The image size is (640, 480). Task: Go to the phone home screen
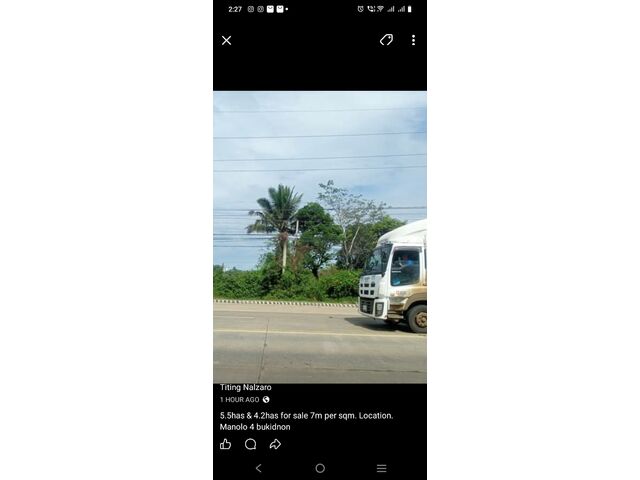(x=320, y=468)
